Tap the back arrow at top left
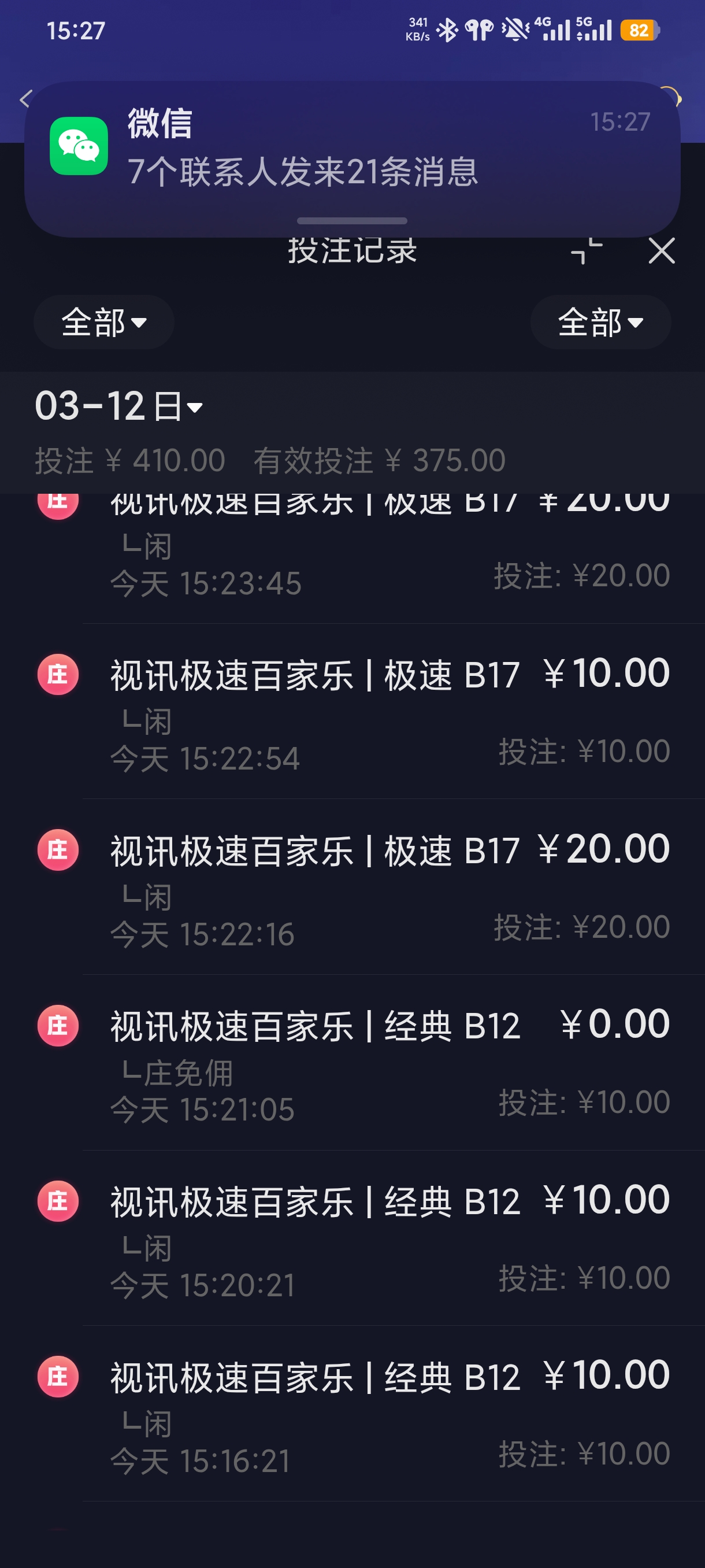705x1568 pixels. (27, 97)
